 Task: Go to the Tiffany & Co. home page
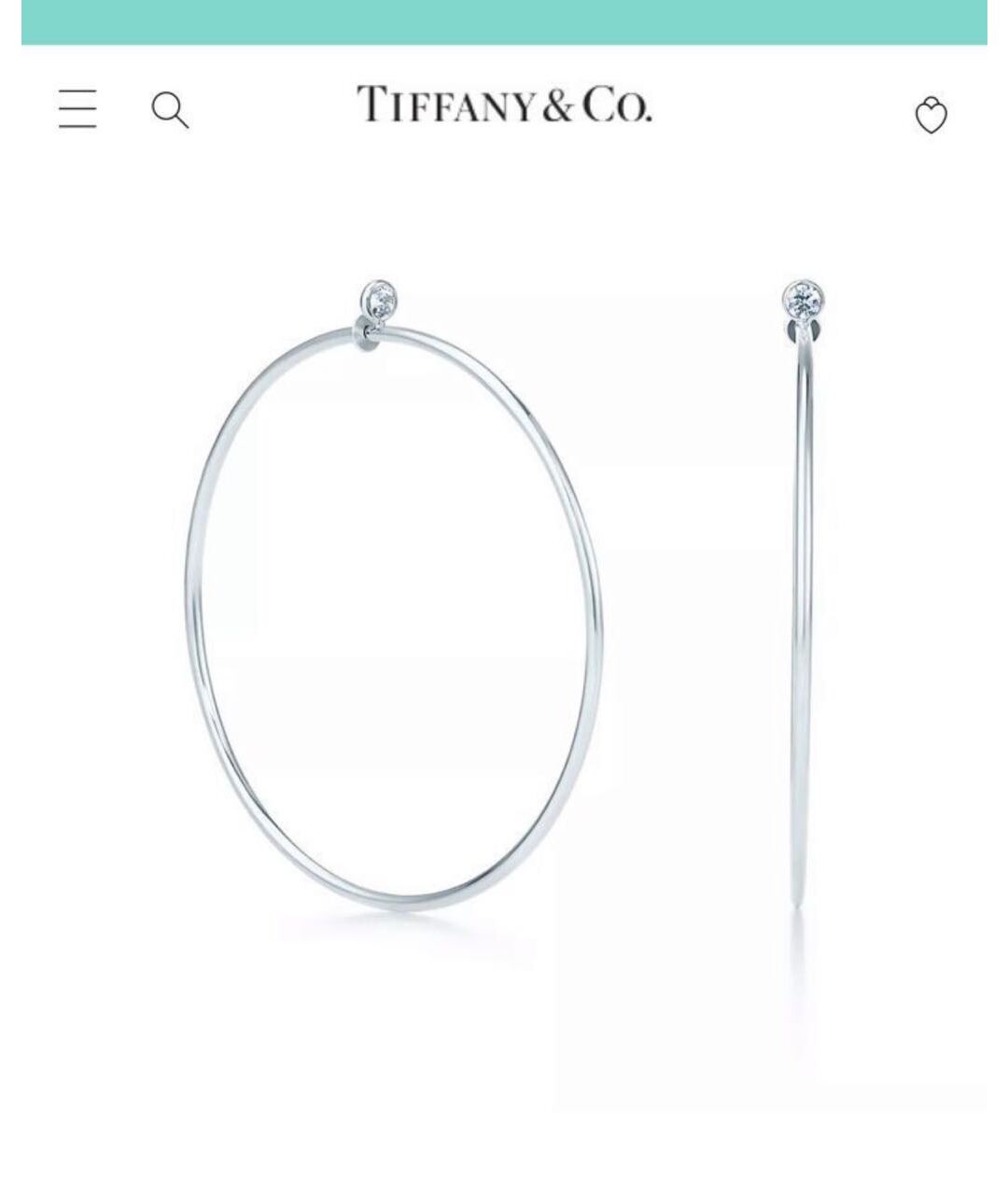pos(504,104)
